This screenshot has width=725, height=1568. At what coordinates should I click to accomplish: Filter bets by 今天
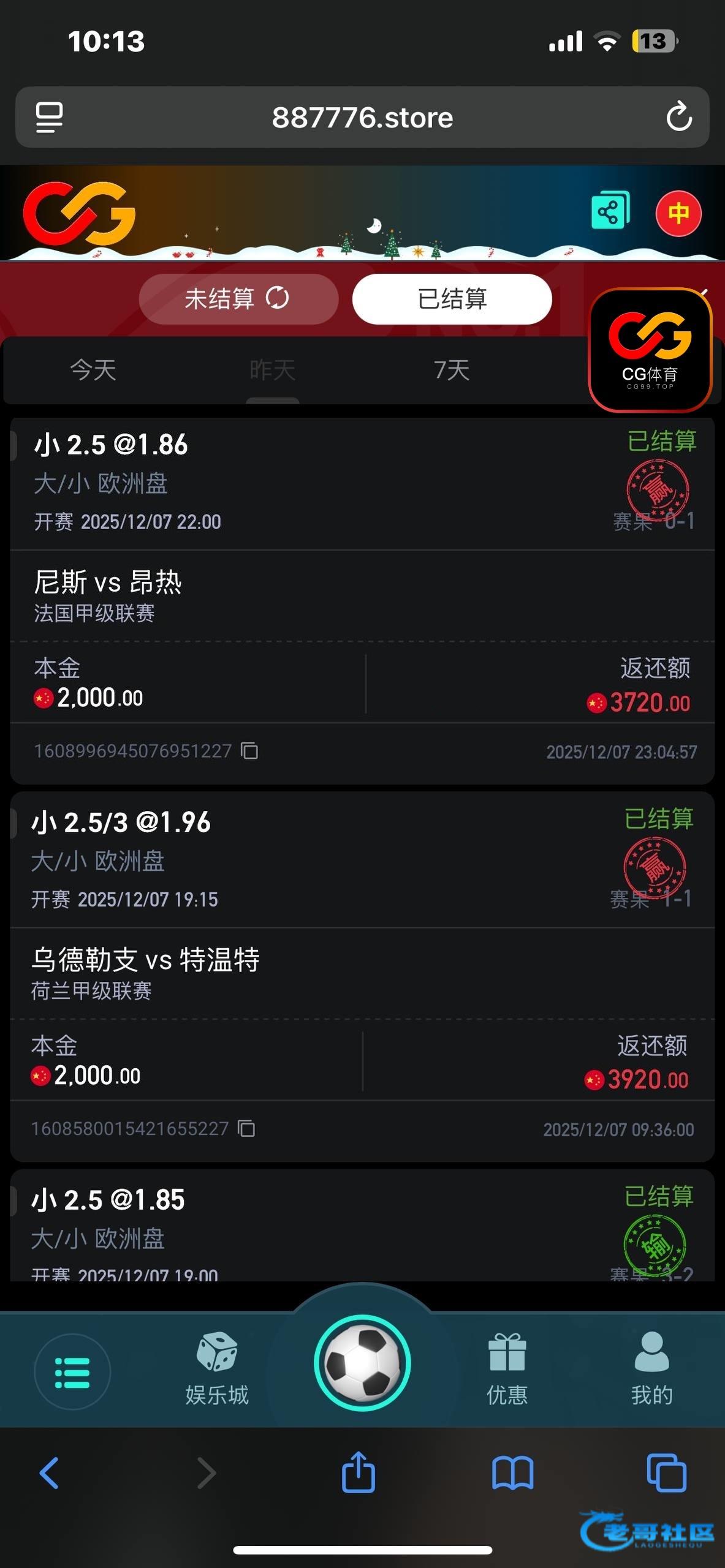pos(93,370)
